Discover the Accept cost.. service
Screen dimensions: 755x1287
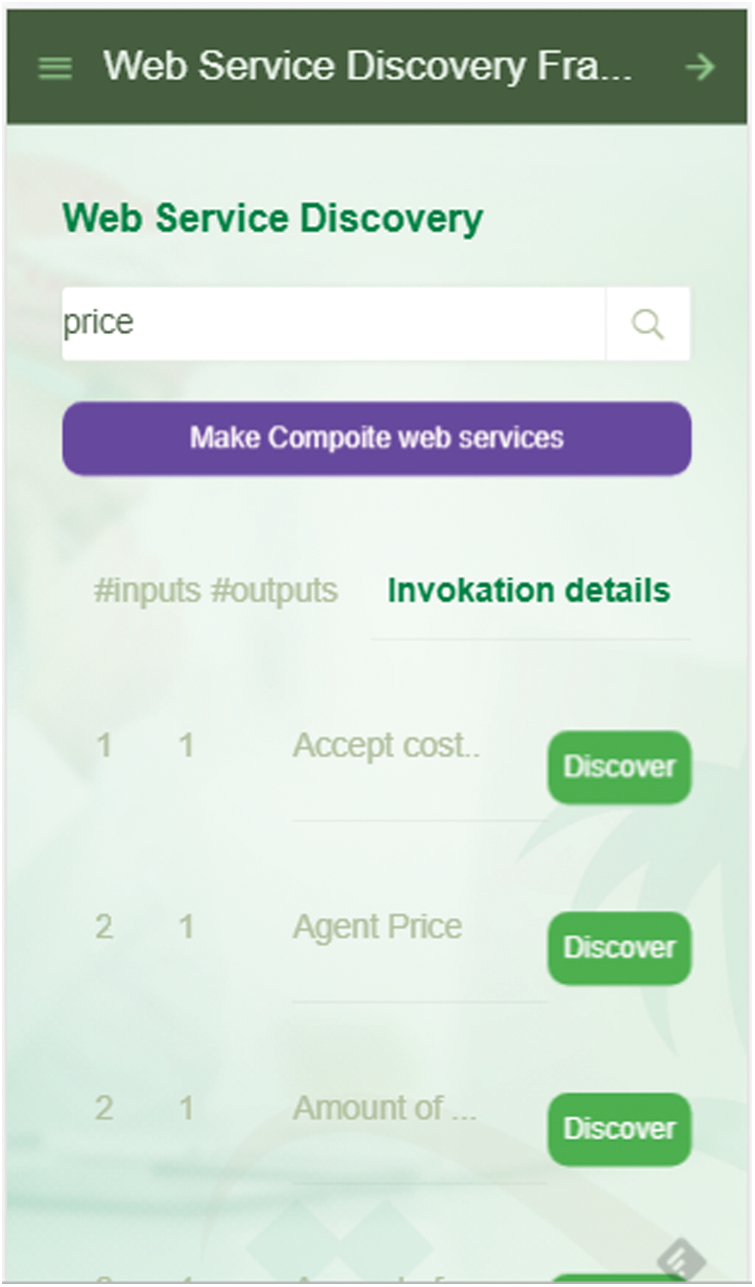620,767
